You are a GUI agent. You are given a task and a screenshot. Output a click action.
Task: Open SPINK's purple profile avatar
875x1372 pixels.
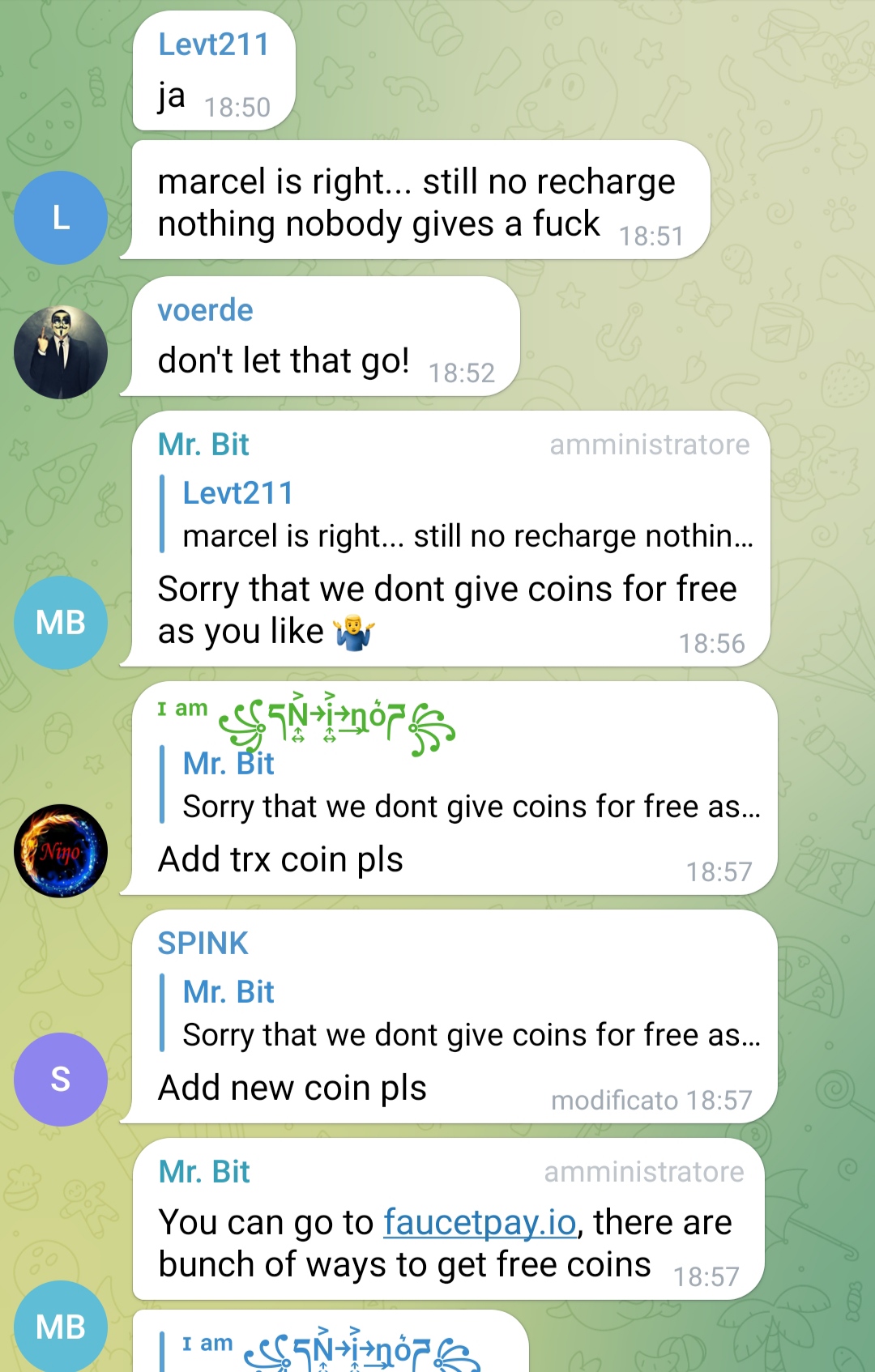click(61, 1079)
